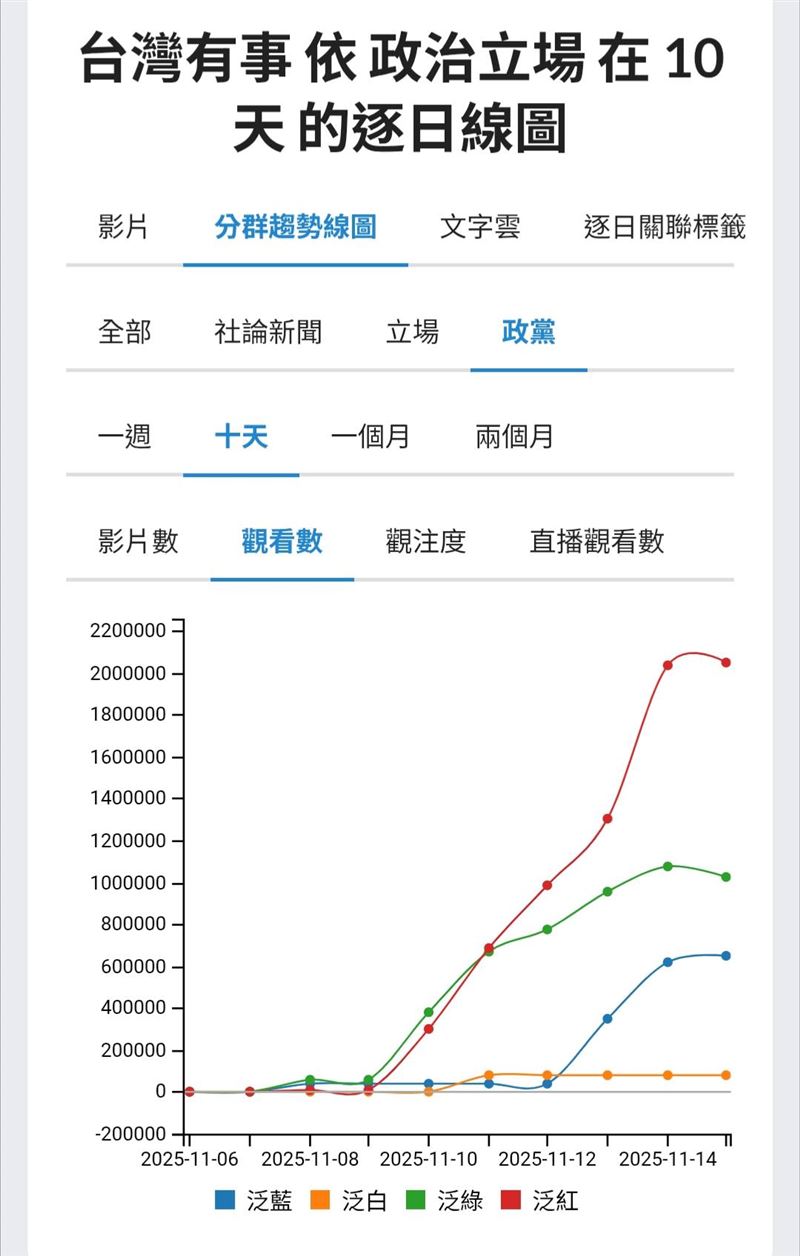Change time range to 一個月
The height and width of the screenshot is (1256, 800).
coord(372,438)
